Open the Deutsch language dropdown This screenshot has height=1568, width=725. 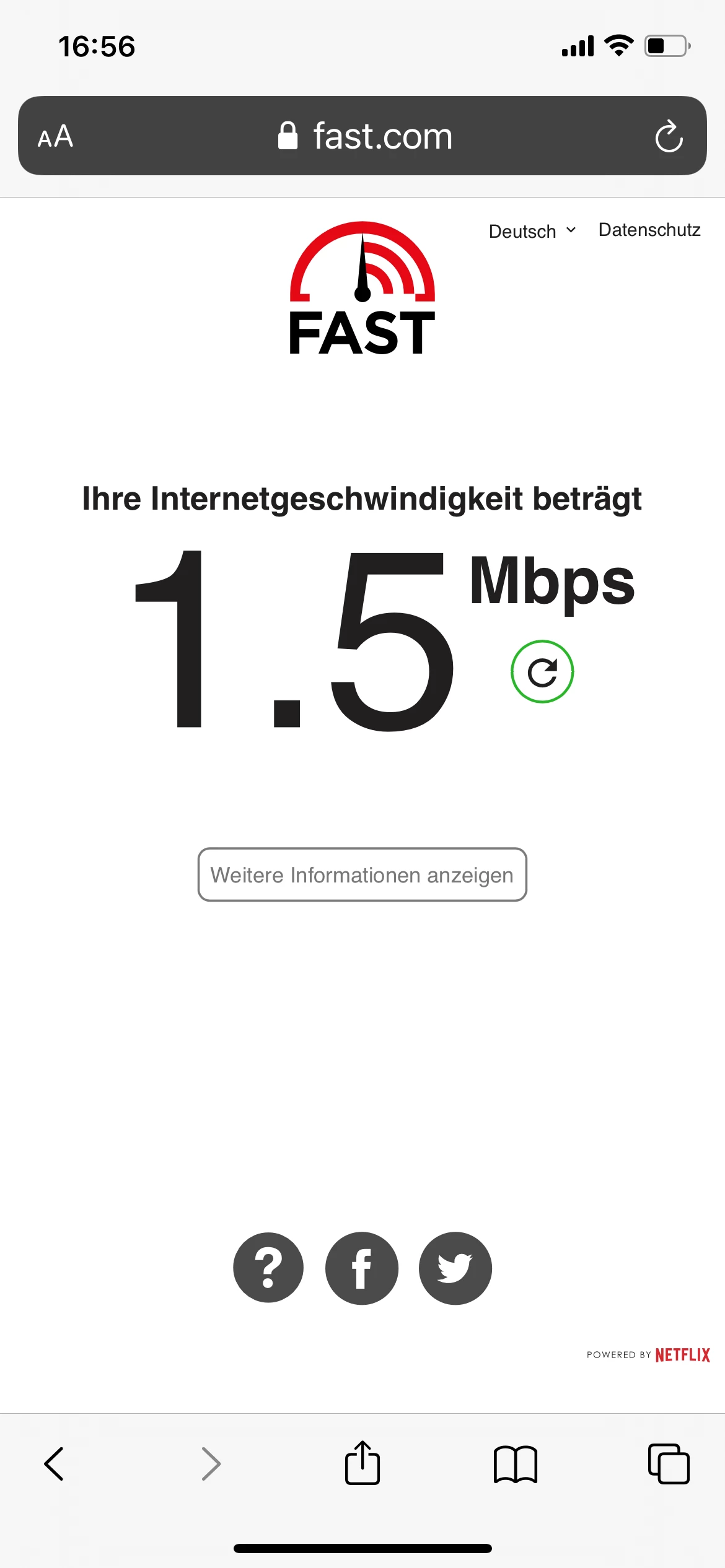pyautogui.click(x=532, y=231)
